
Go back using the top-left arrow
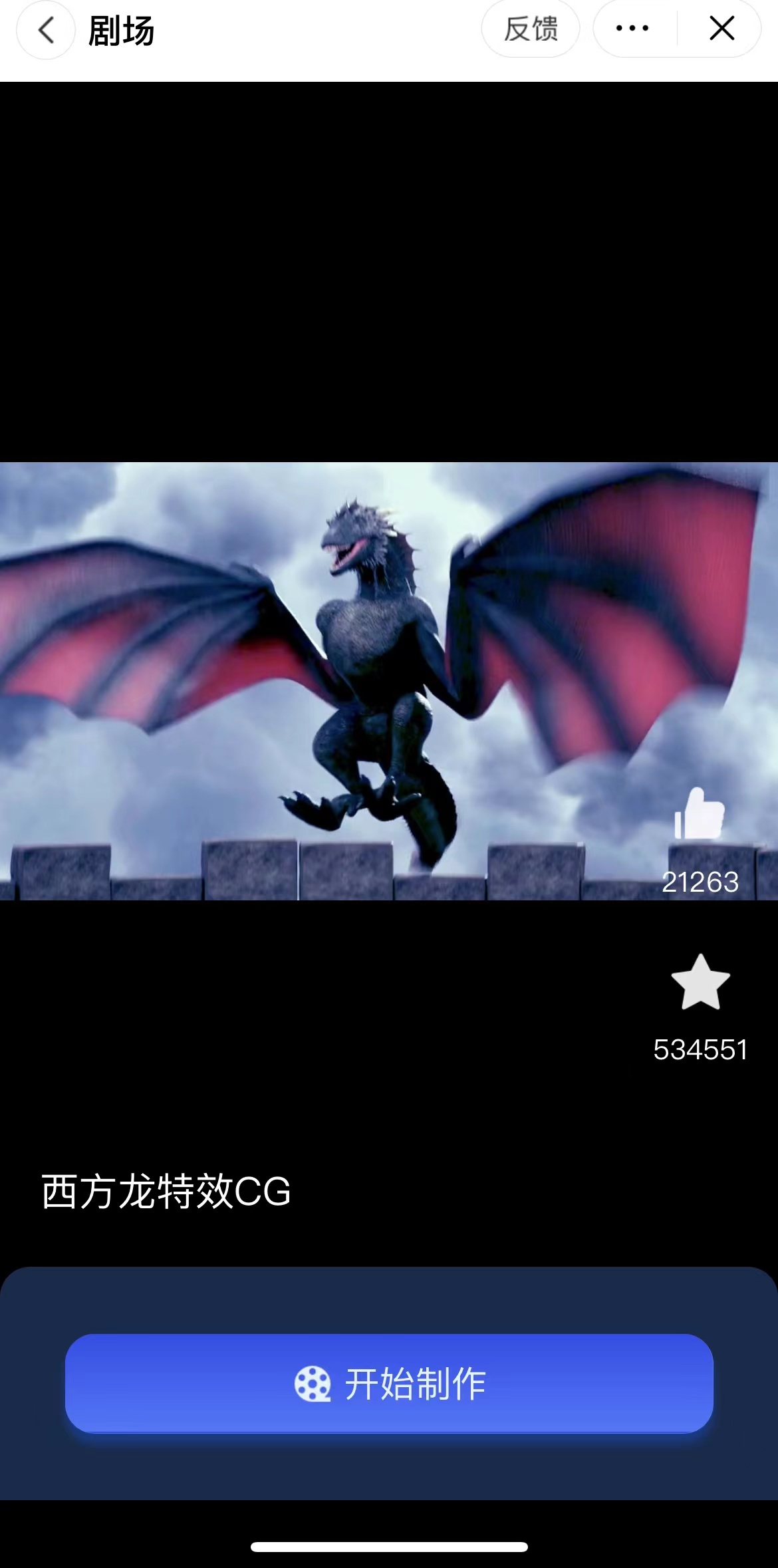click(x=45, y=30)
